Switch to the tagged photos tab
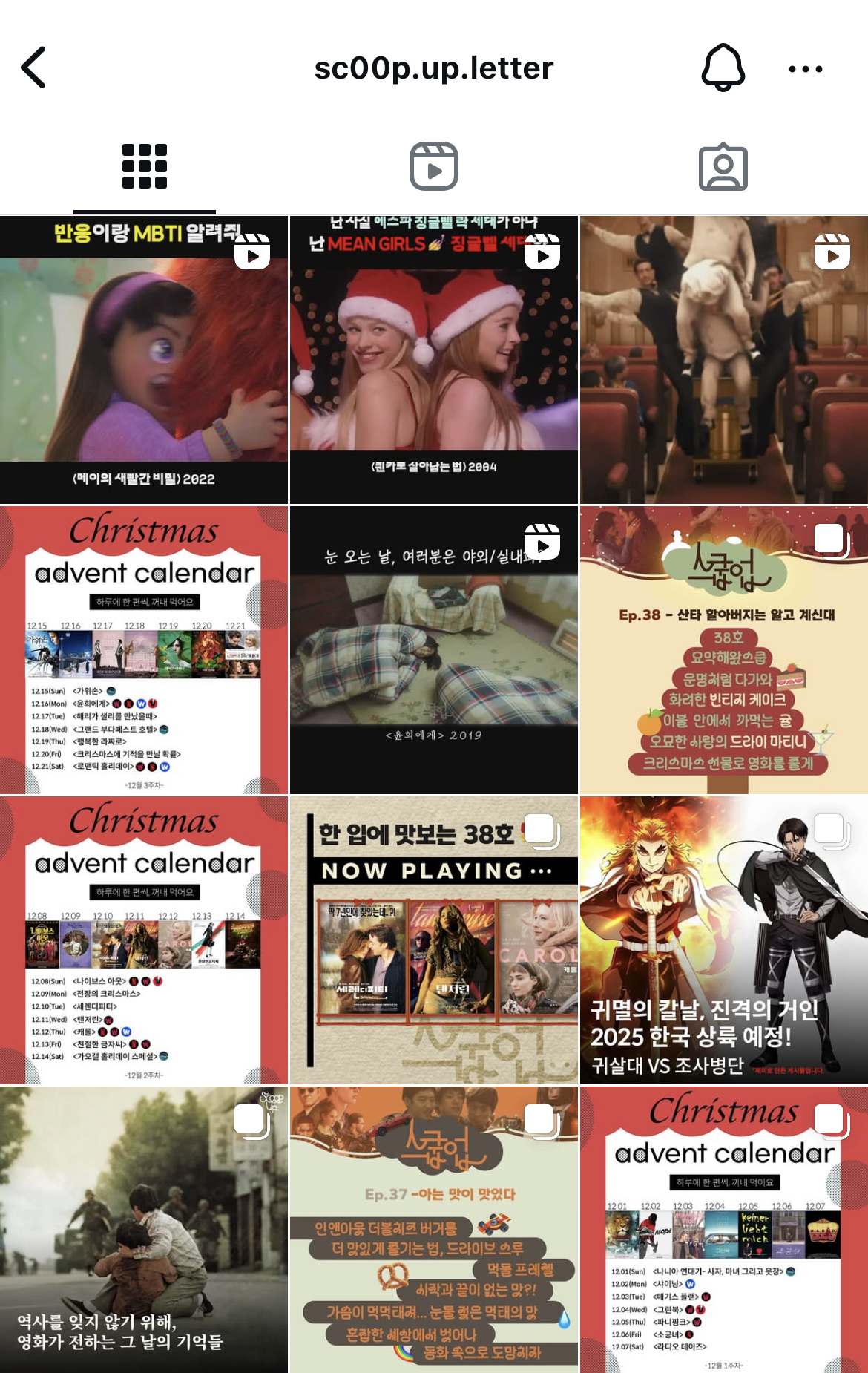The image size is (868, 1373). (x=723, y=167)
